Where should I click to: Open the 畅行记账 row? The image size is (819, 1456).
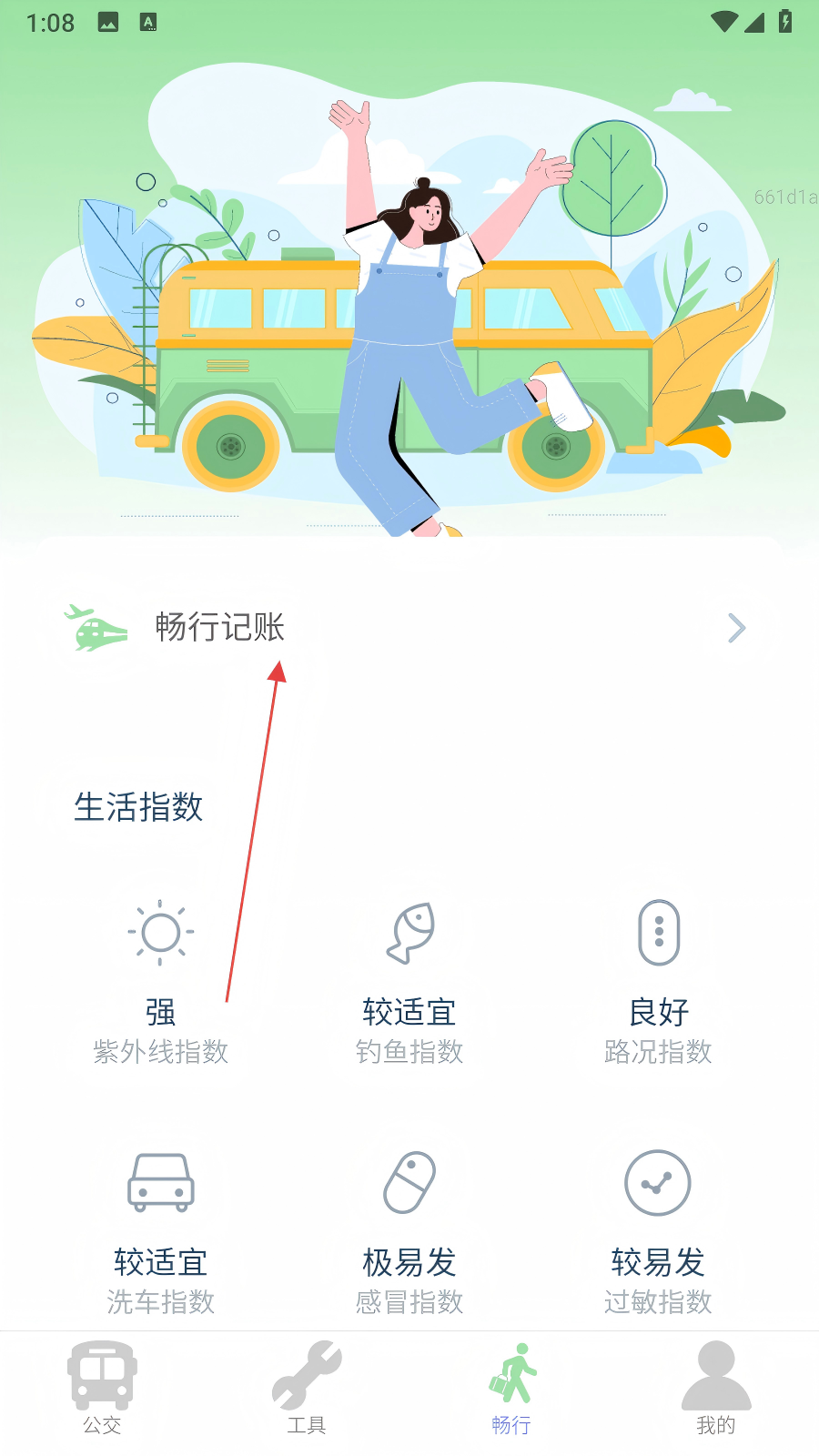(409, 628)
